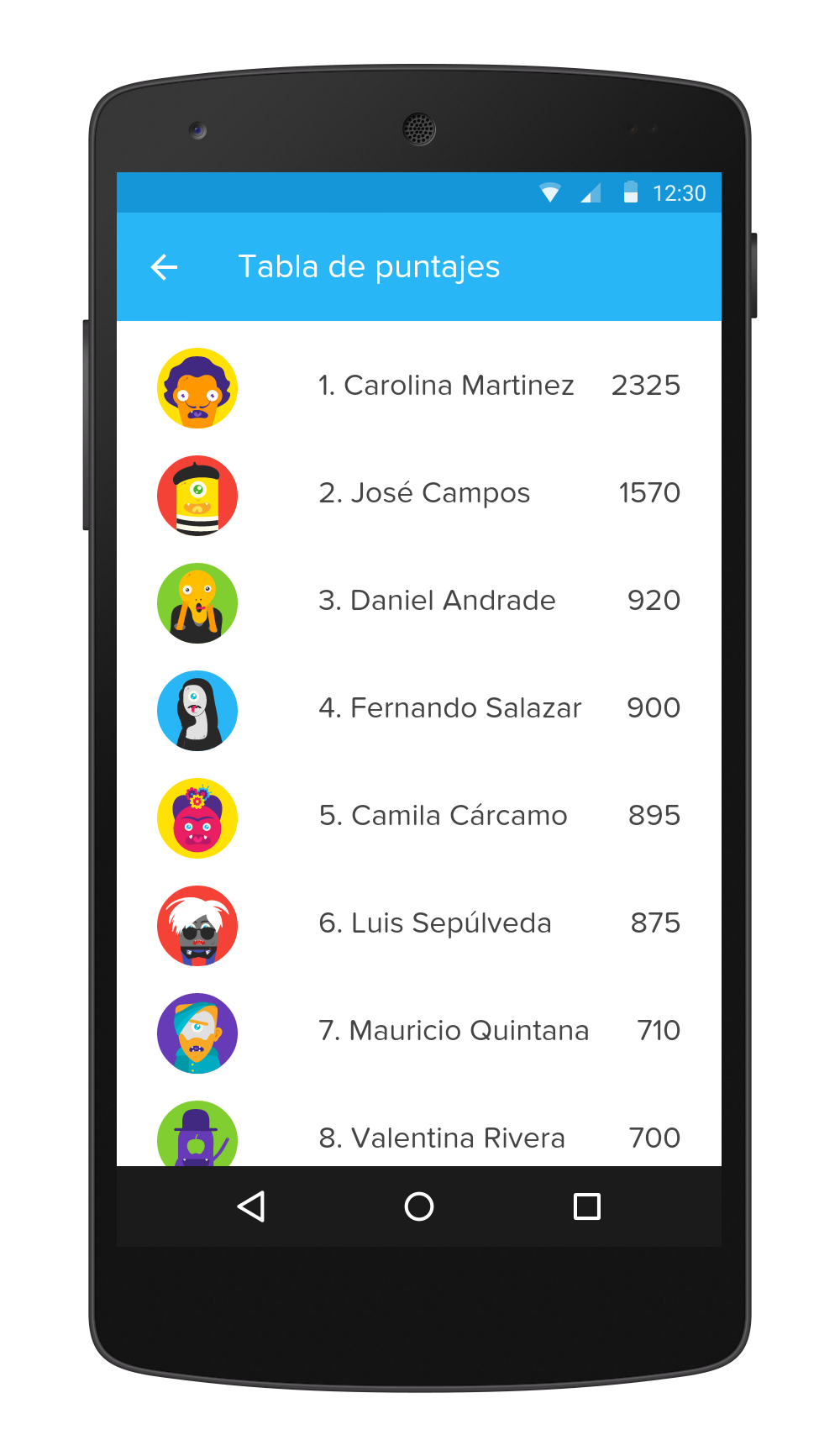Select Mauricio Quintana's entry
This screenshot has width=840, height=1456.
click(x=454, y=1031)
